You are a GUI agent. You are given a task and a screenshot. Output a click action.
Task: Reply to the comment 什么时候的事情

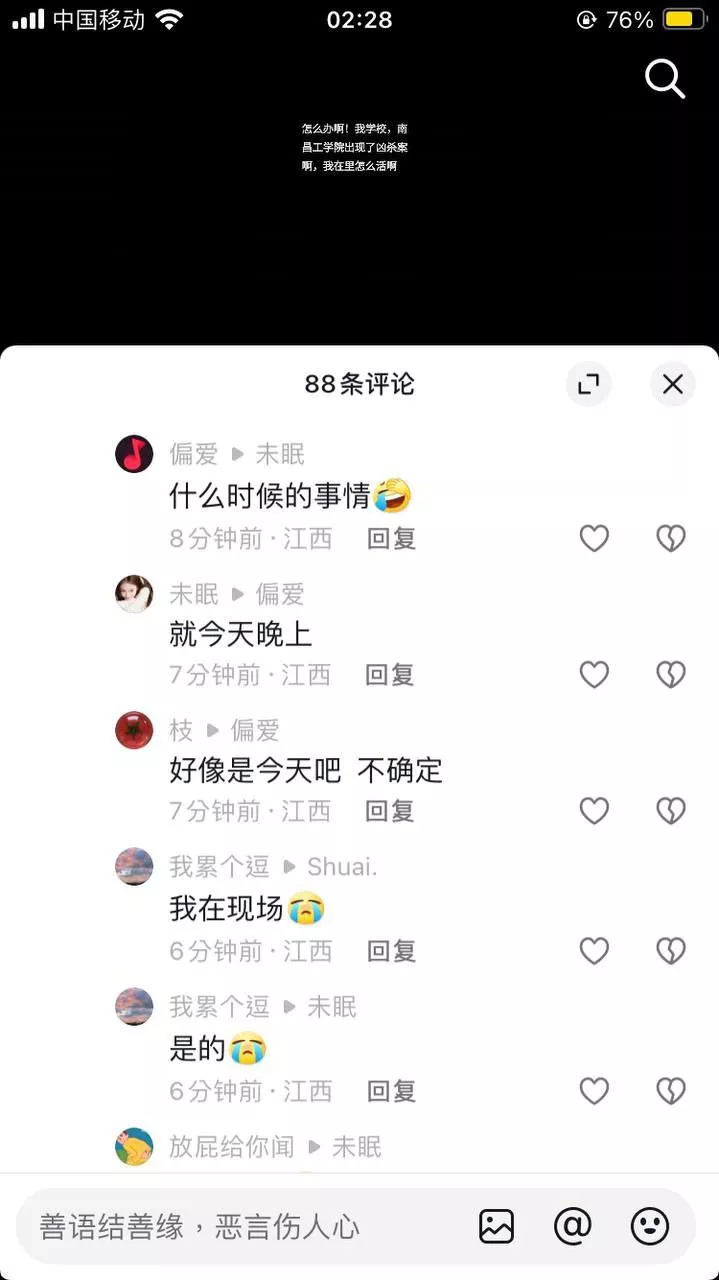pyautogui.click(x=391, y=539)
